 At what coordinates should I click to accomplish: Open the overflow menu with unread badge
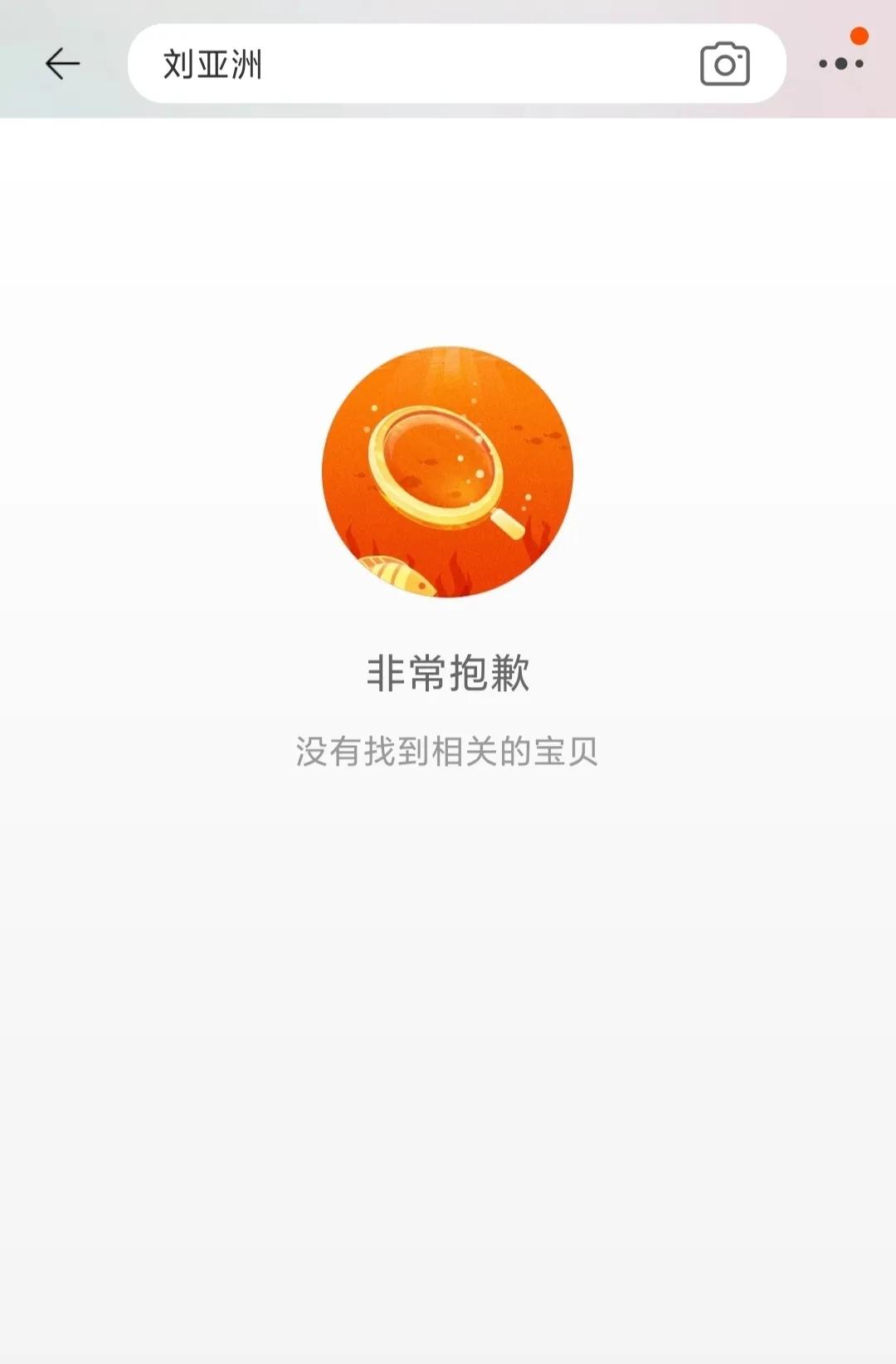[840, 61]
